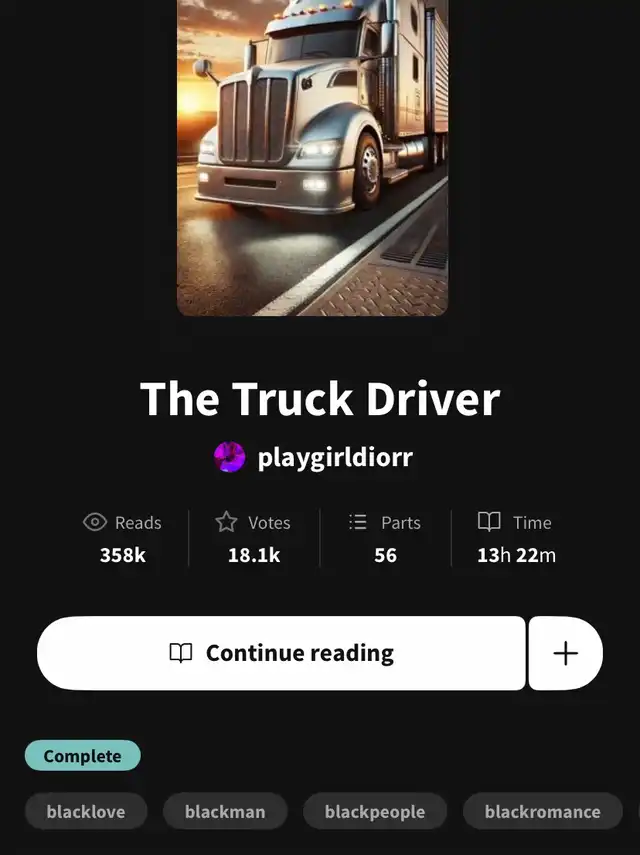Add story to library with plus button
This screenshot has width=640, height=855.
565,653
